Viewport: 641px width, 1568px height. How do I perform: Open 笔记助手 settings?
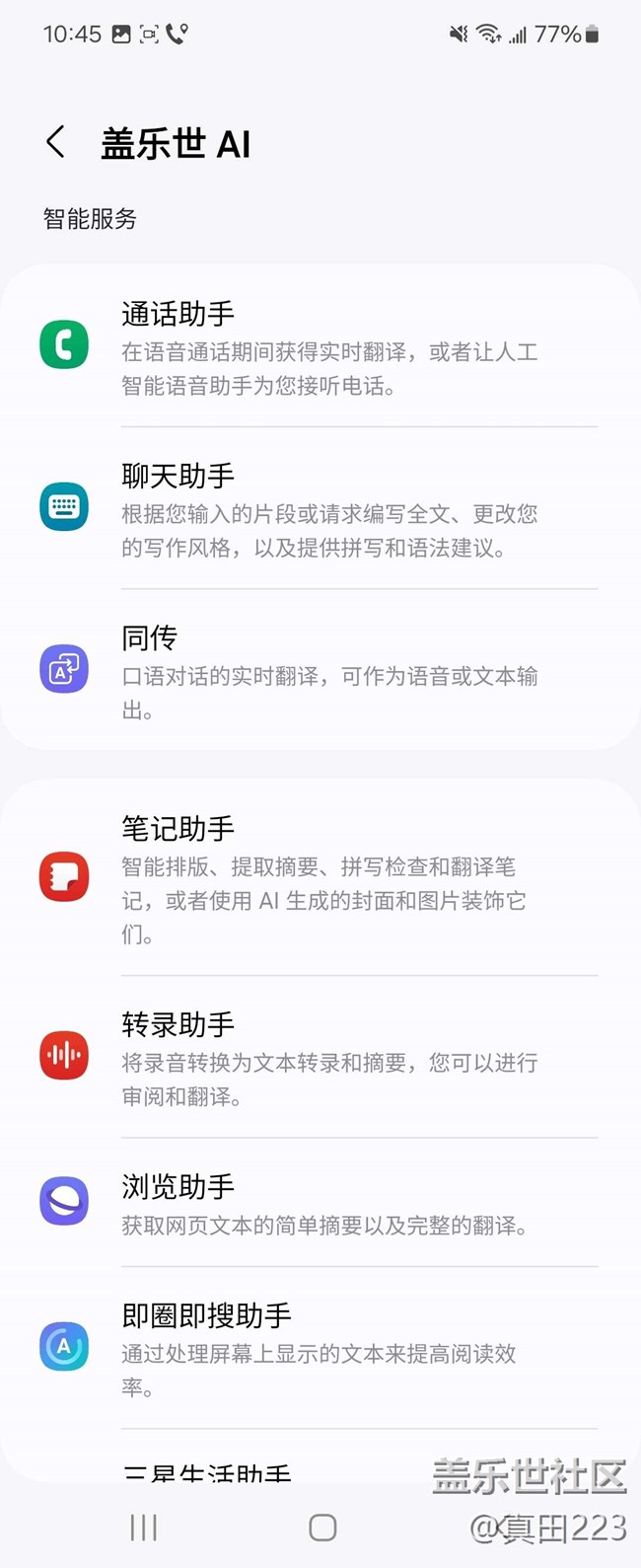coord(320,878)
